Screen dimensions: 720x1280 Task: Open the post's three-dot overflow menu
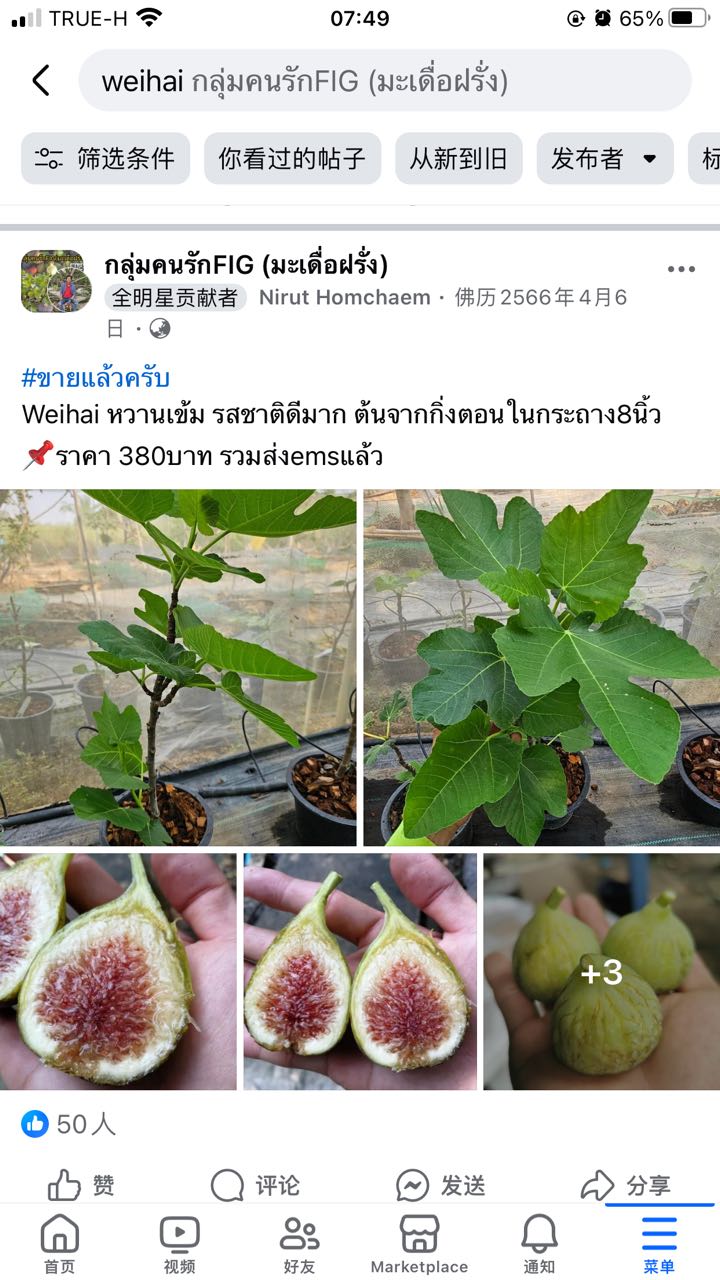point(681,269)
